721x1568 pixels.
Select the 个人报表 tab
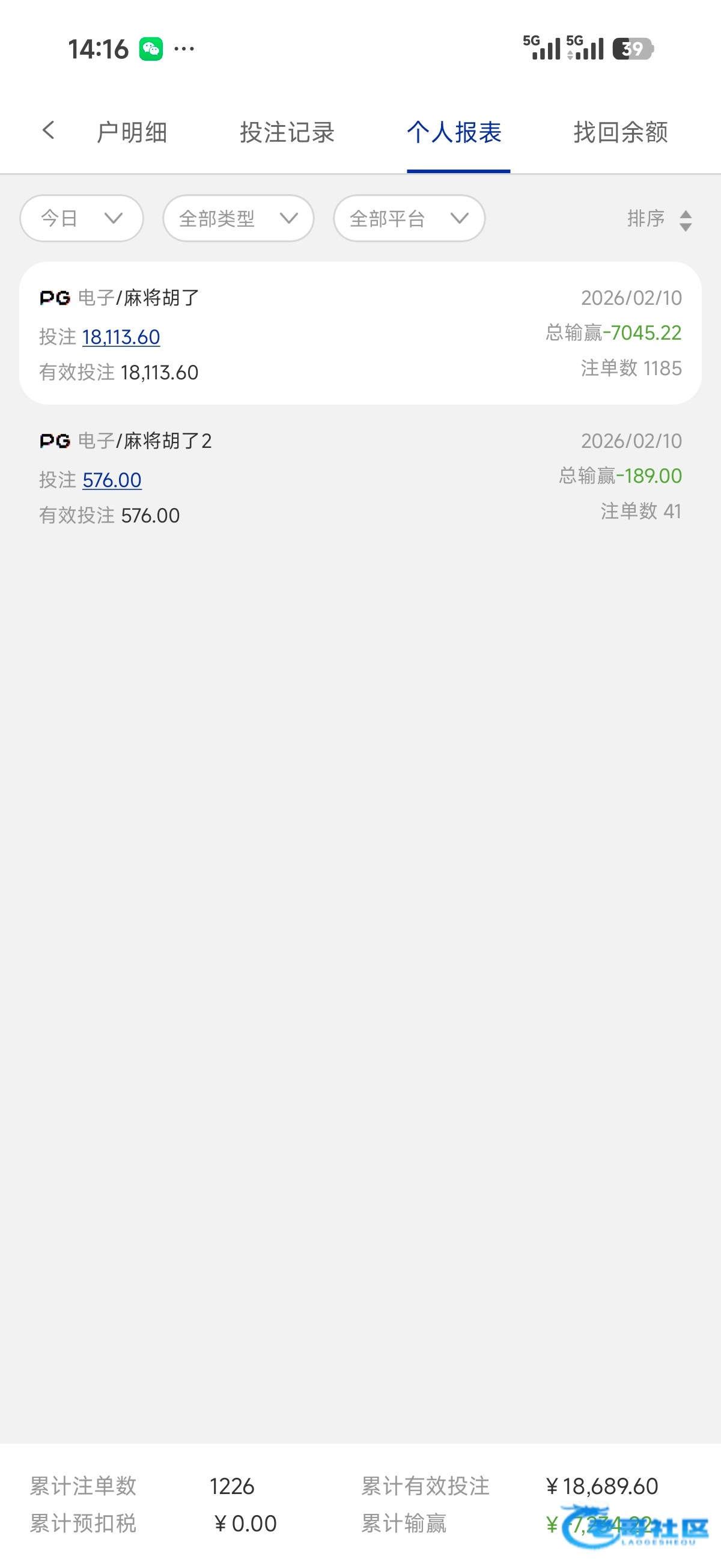(x=454, y=132)
